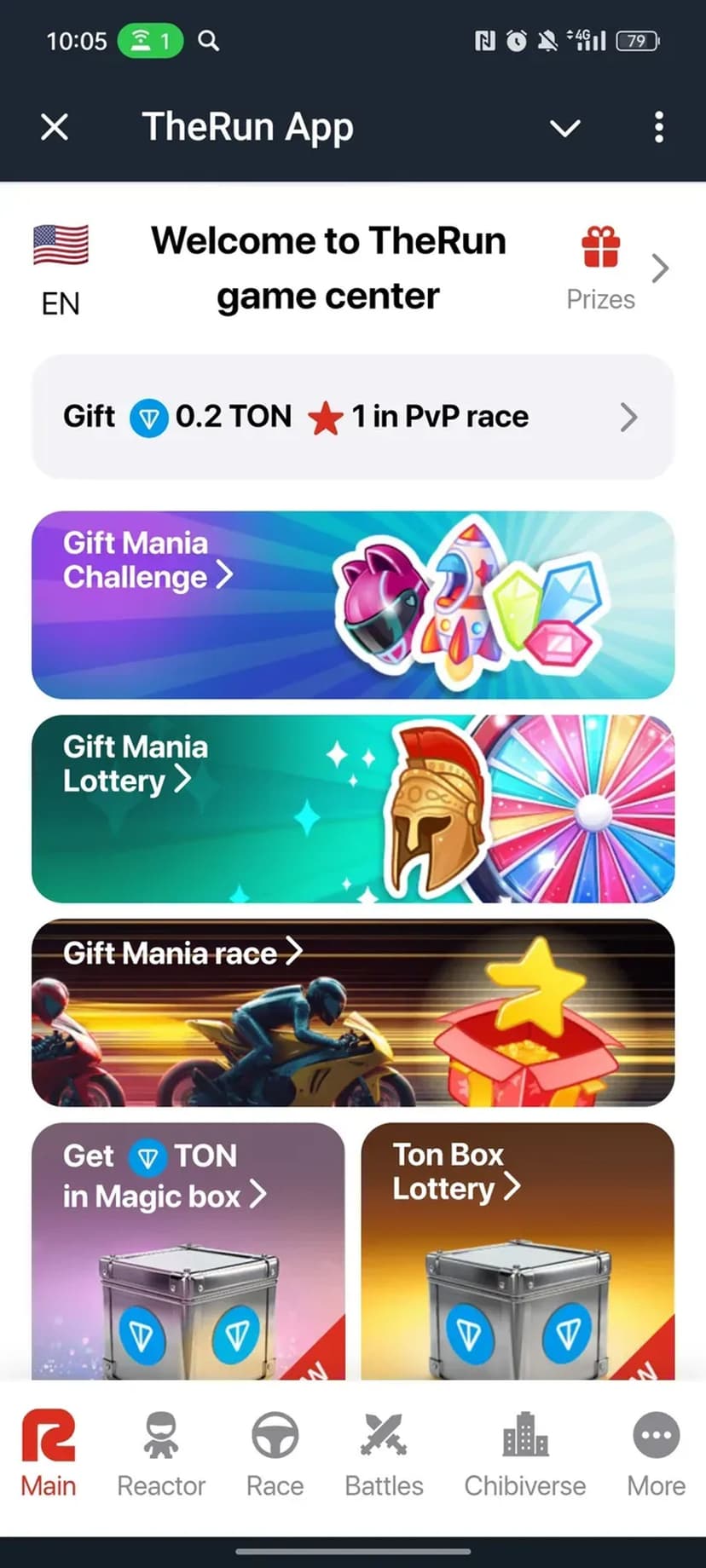
Task: Show the More tab options
Action: click(656, 1454)
